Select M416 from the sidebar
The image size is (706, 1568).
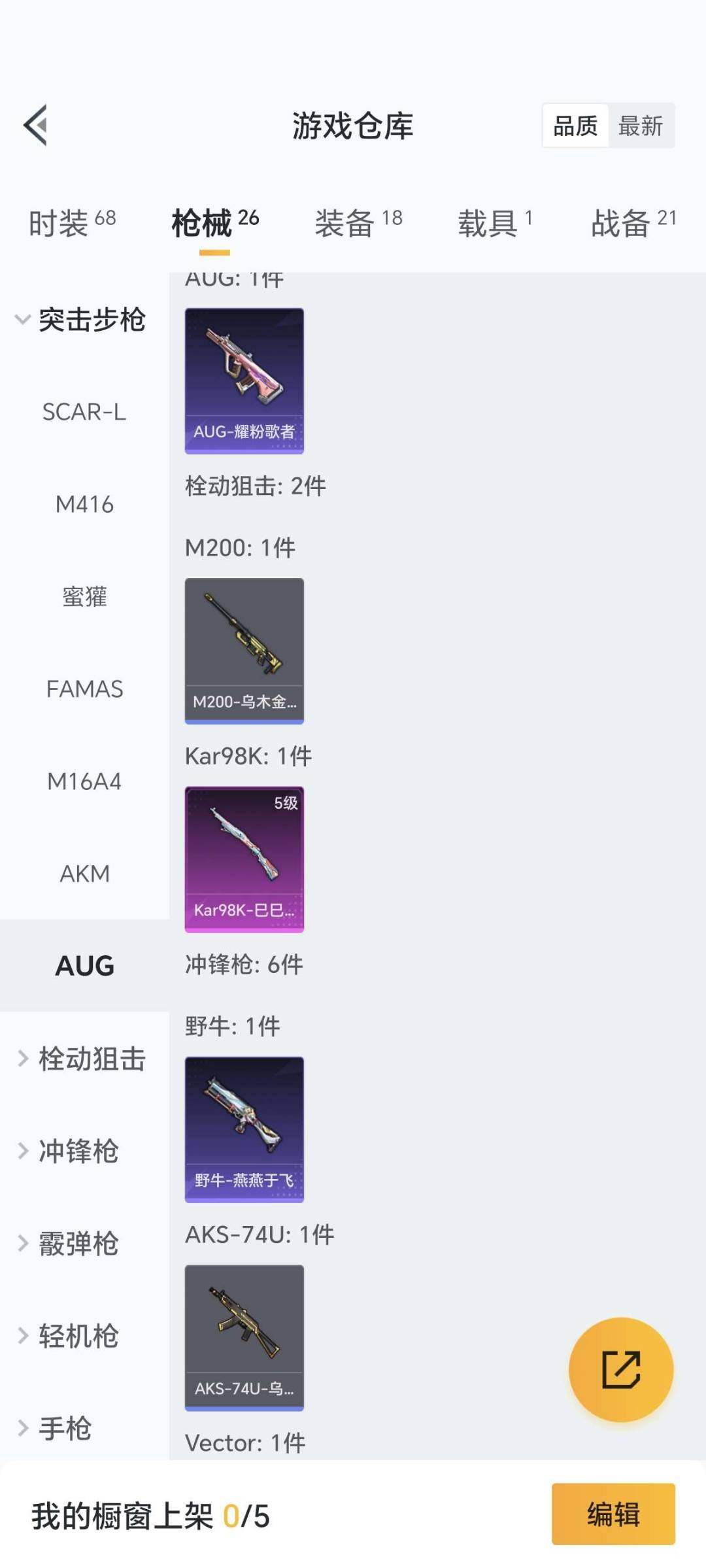pyautogui.click(x=84, y=504)
